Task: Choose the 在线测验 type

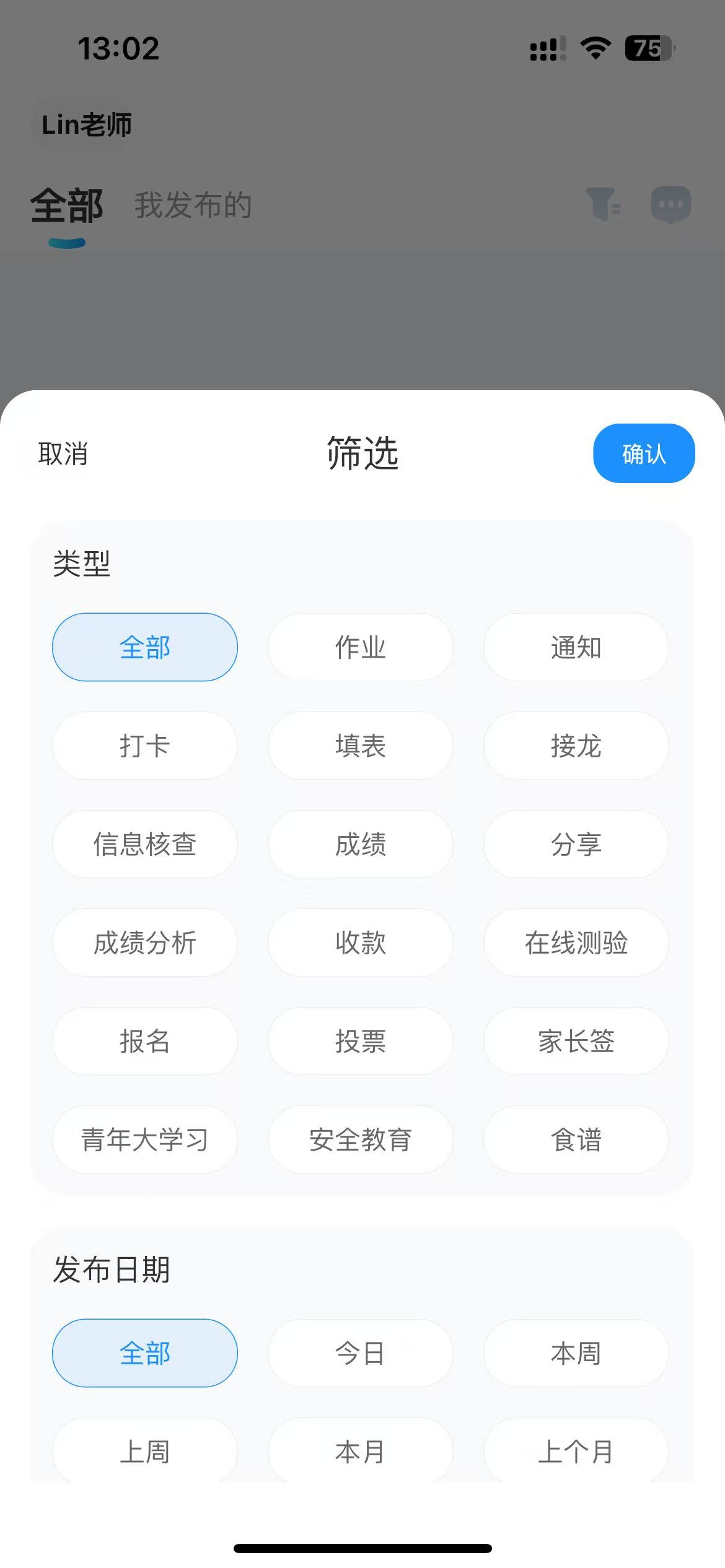Action: coord(576,943)
